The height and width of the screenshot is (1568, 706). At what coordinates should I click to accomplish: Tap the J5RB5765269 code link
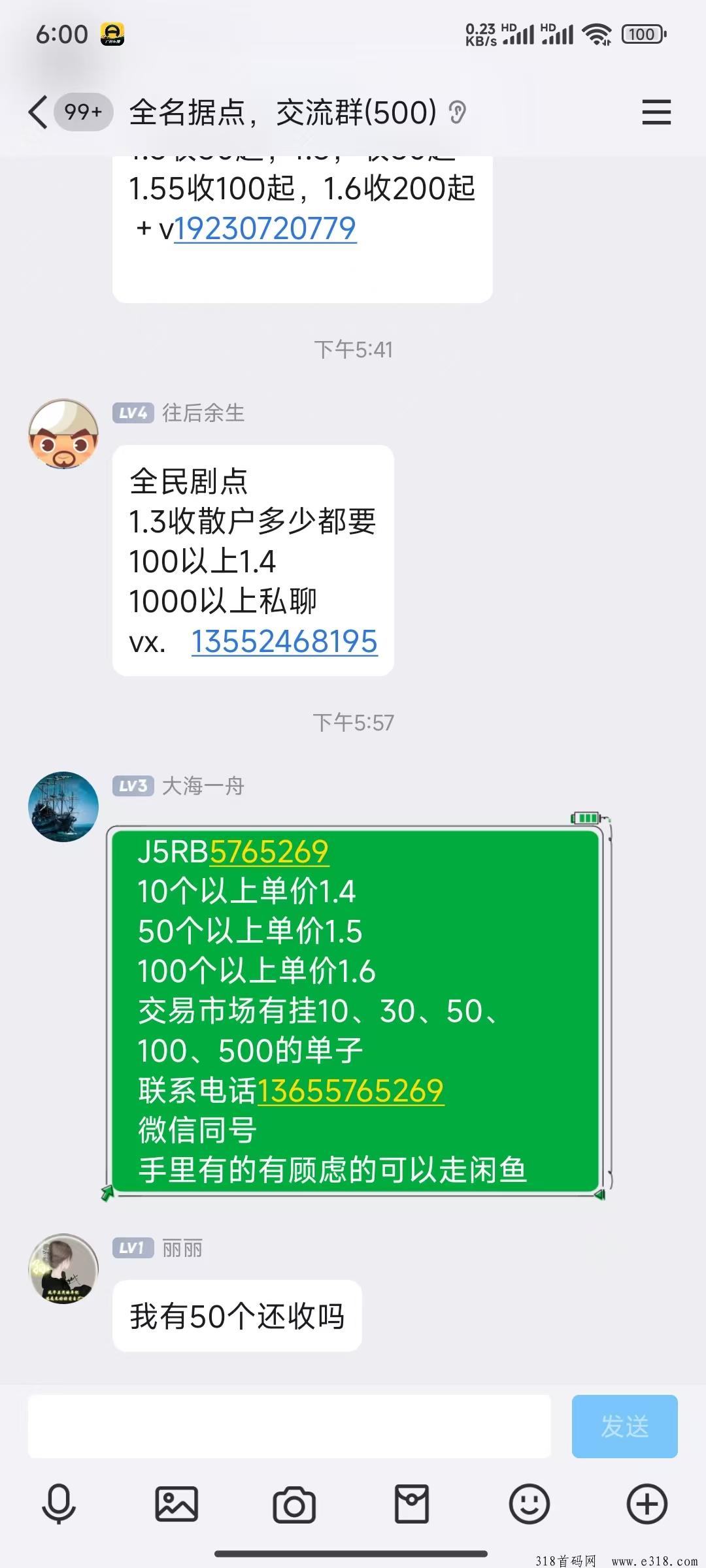tap(233, 852)
